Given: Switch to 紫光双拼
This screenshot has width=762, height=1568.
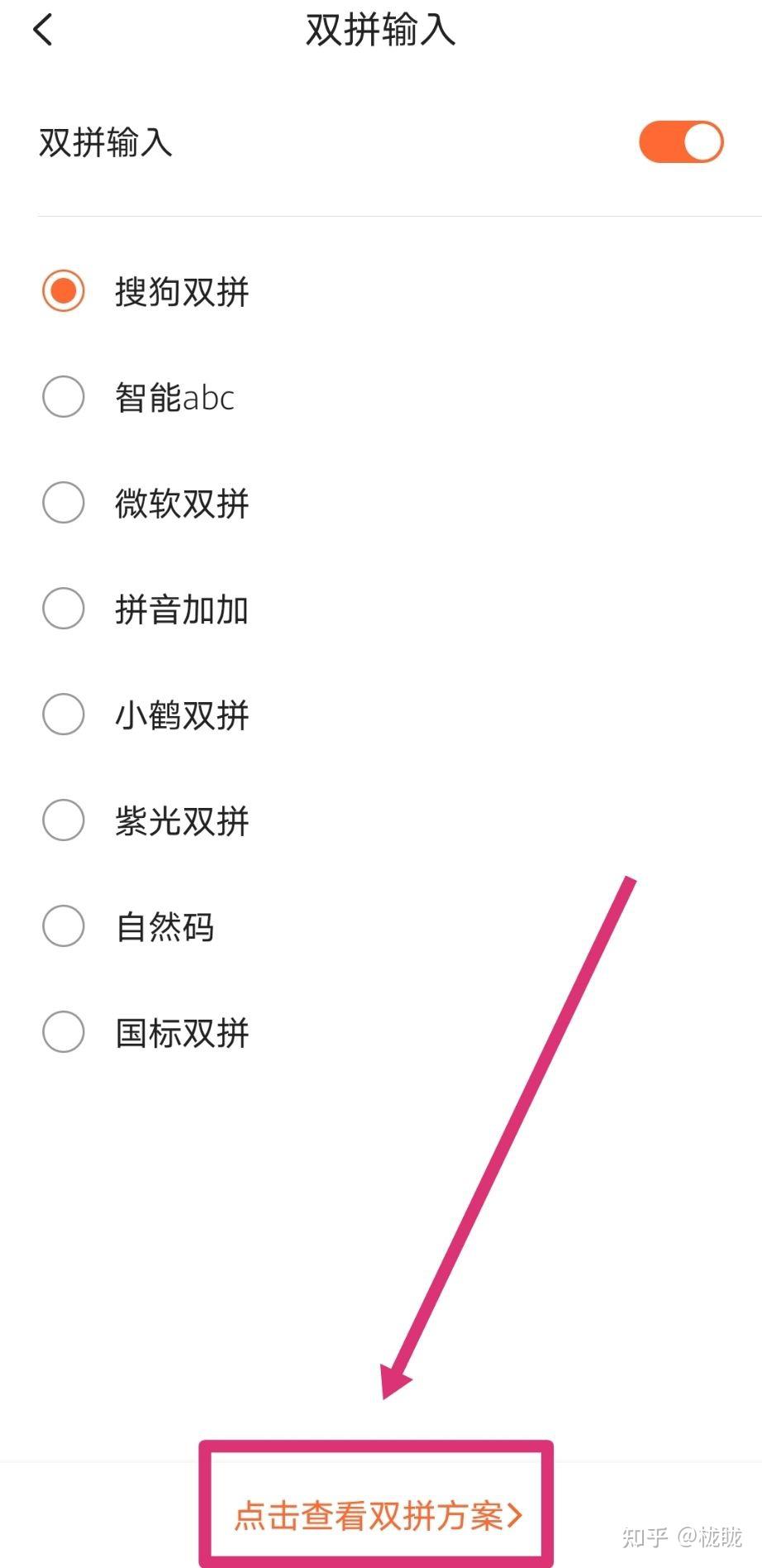Looking at the screenshot, I should point(64,820).
